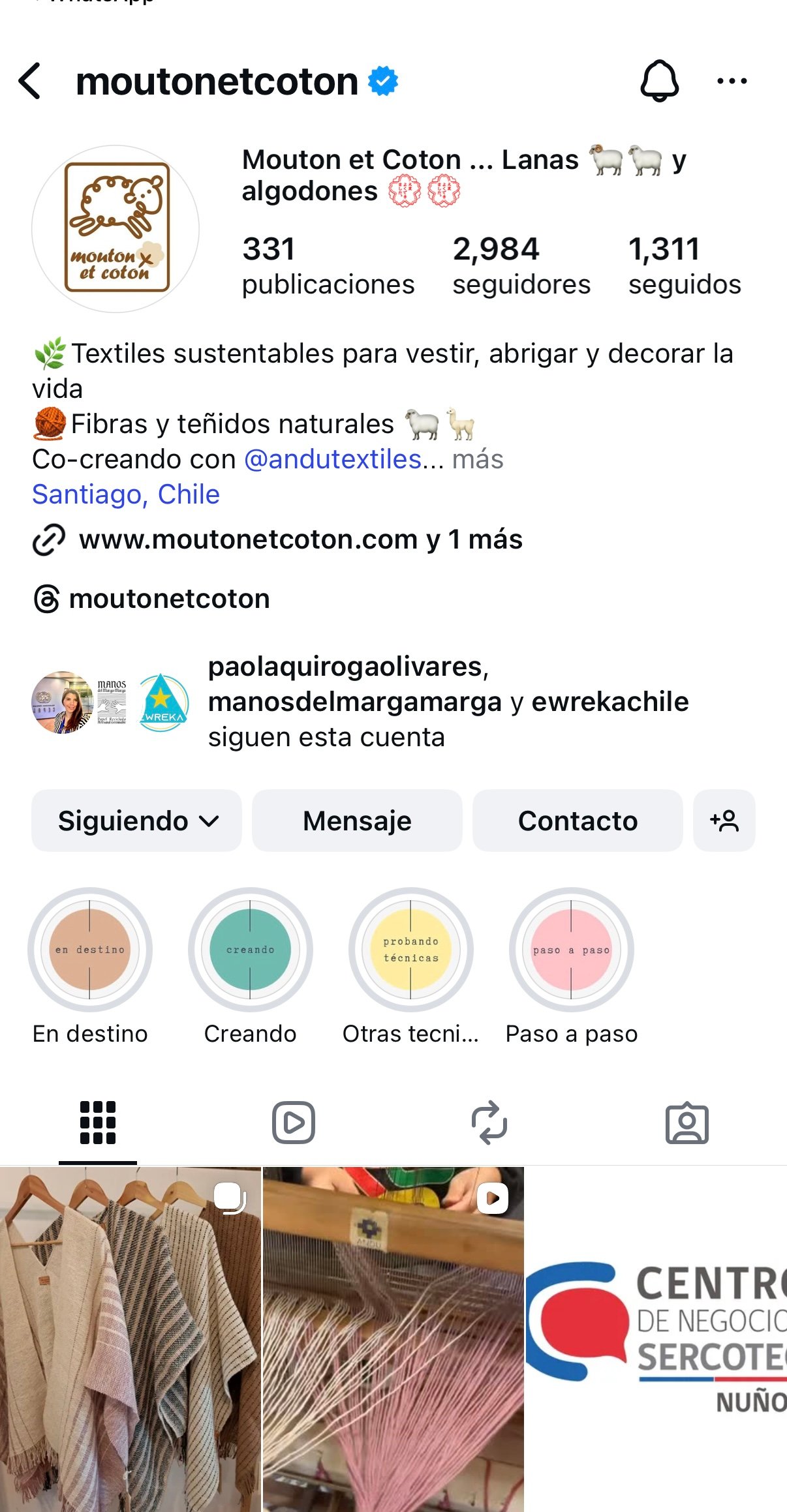Go back using the arrow icon
787x1512 pixels.
pyautogui.click(x=30, y=82)
